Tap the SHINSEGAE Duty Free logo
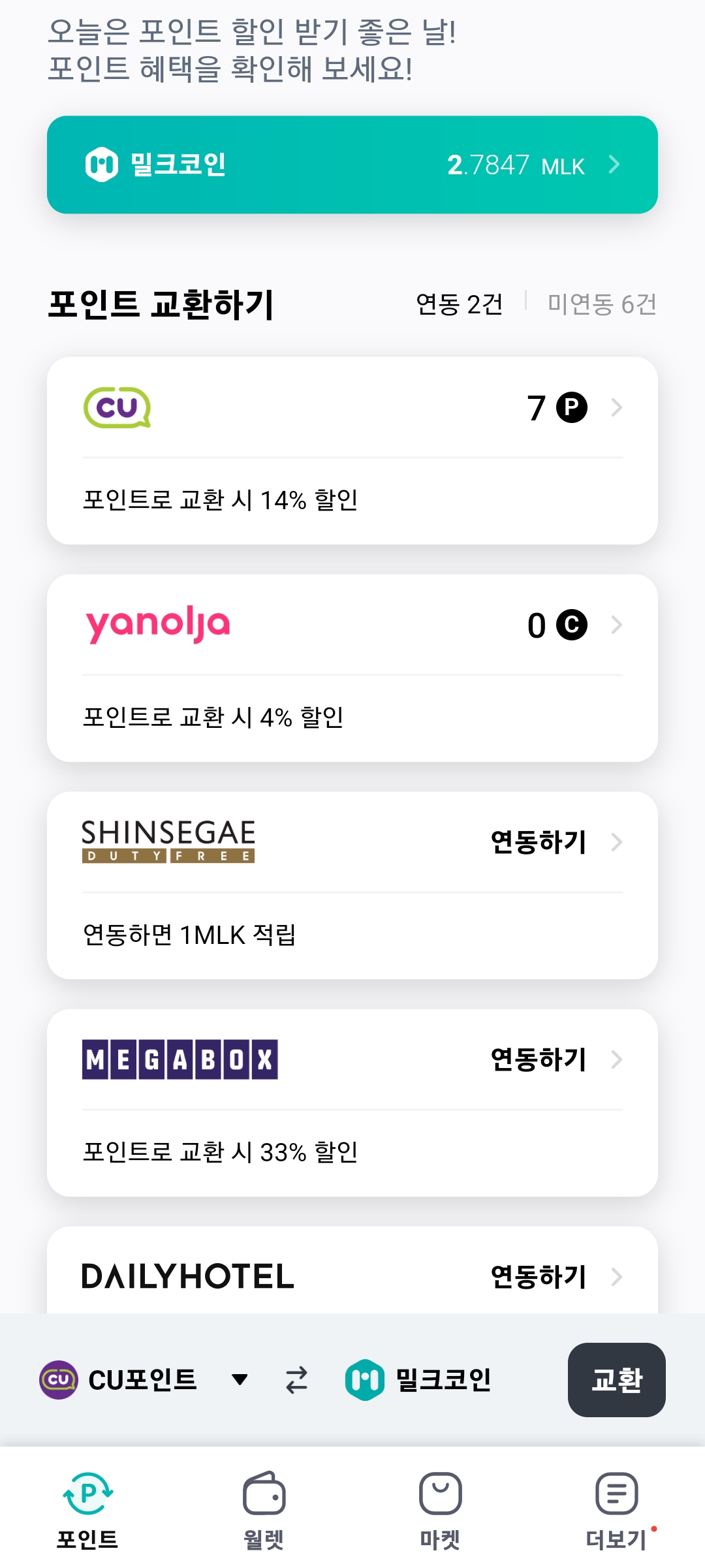 click(x=170, y=843)
